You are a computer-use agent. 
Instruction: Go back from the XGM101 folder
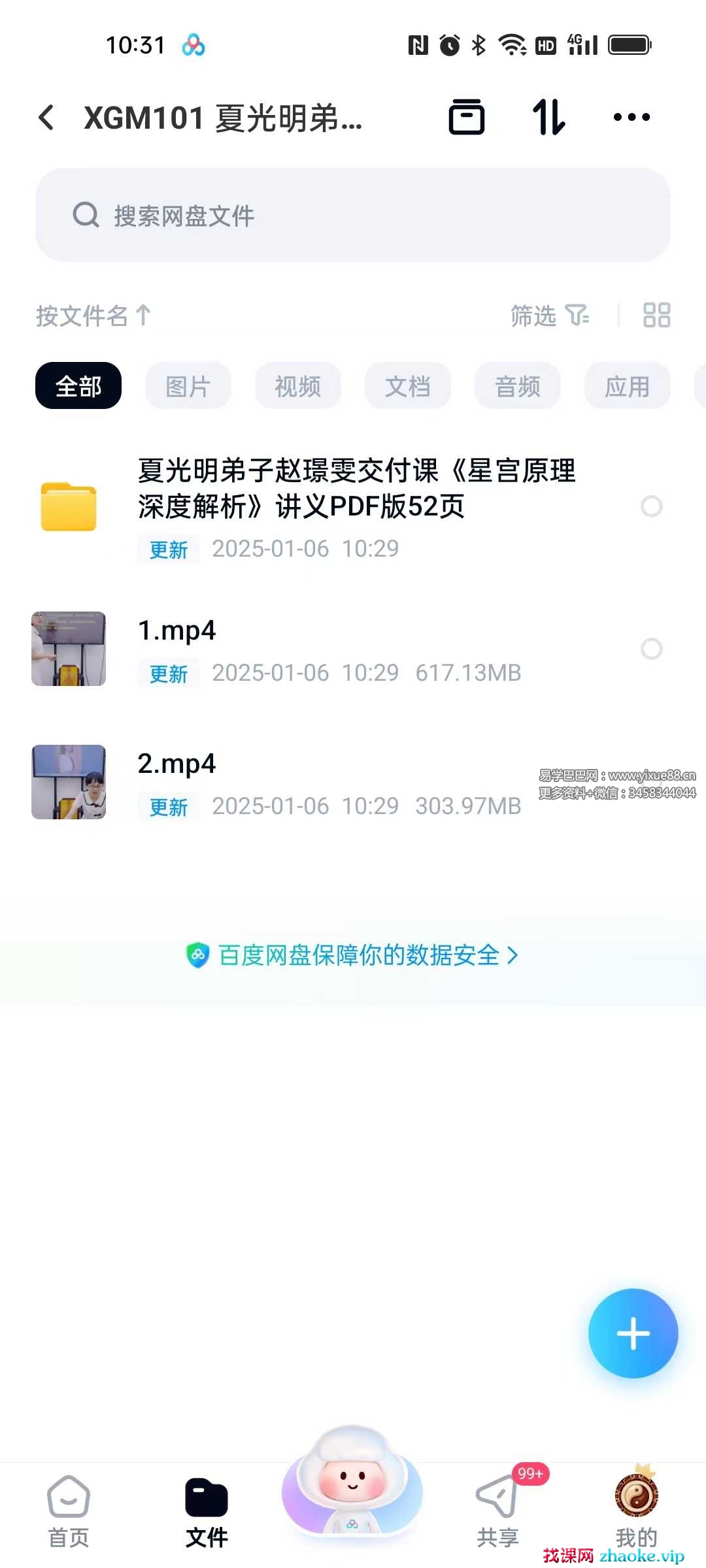[46, 118]
